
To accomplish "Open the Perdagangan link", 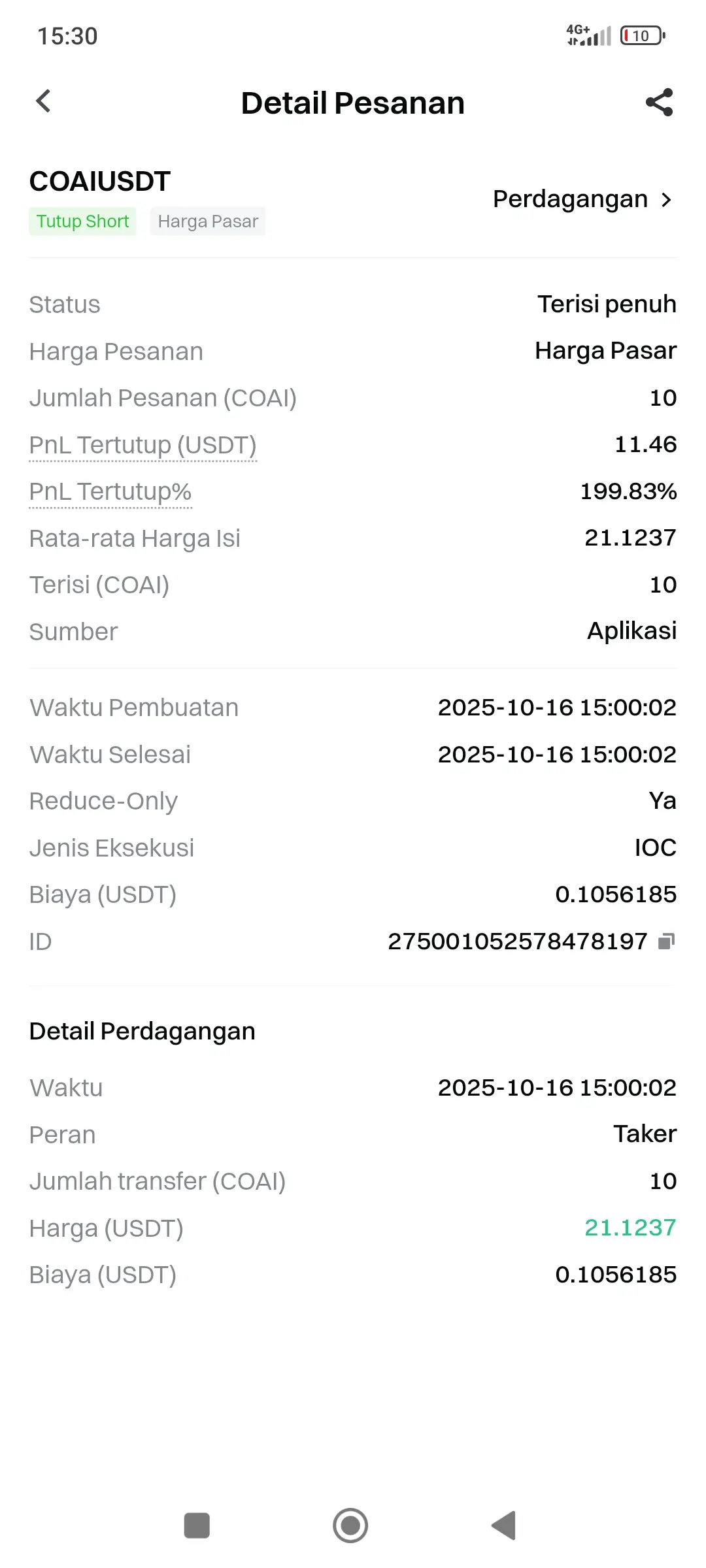I will 582,199.
